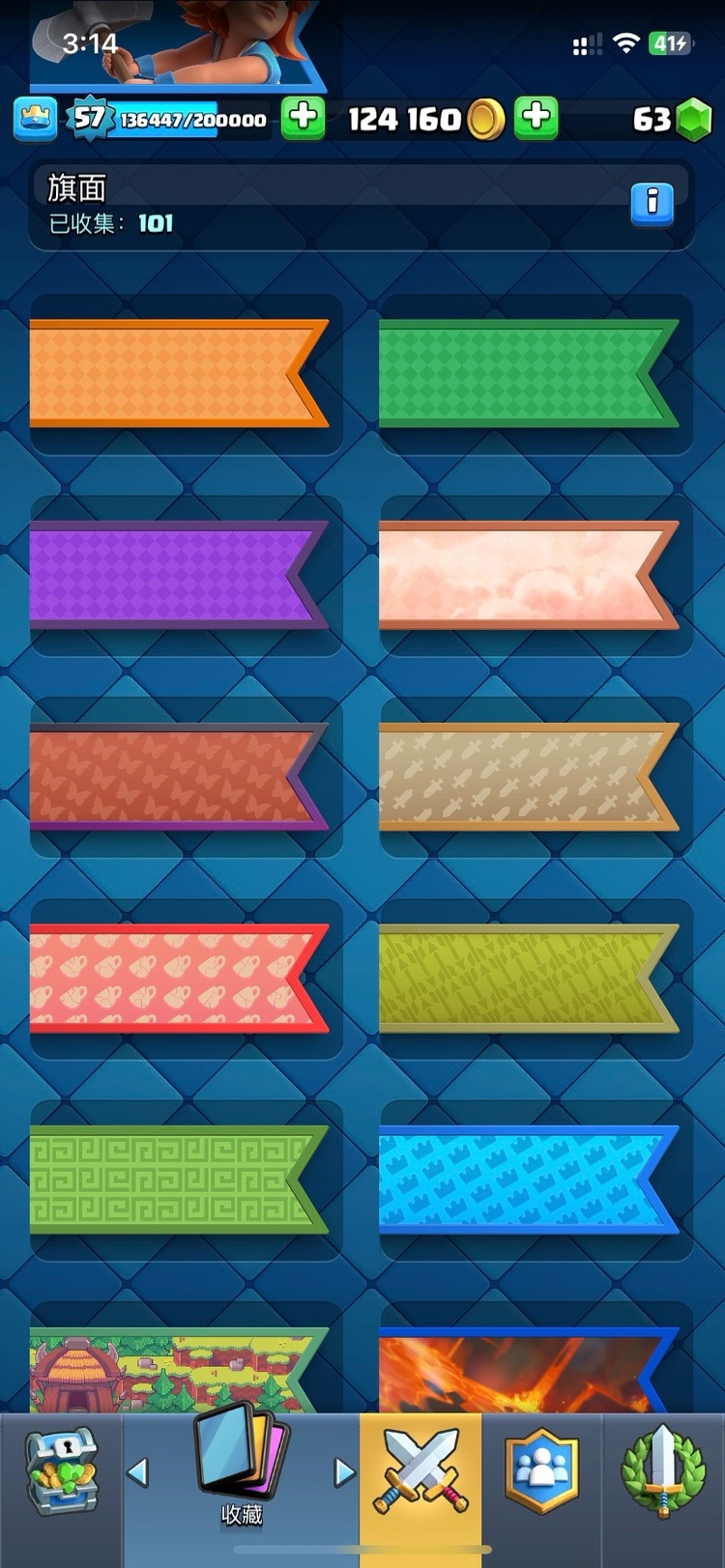Pick the red butterfly pattern flag

[x=174, y=777]
